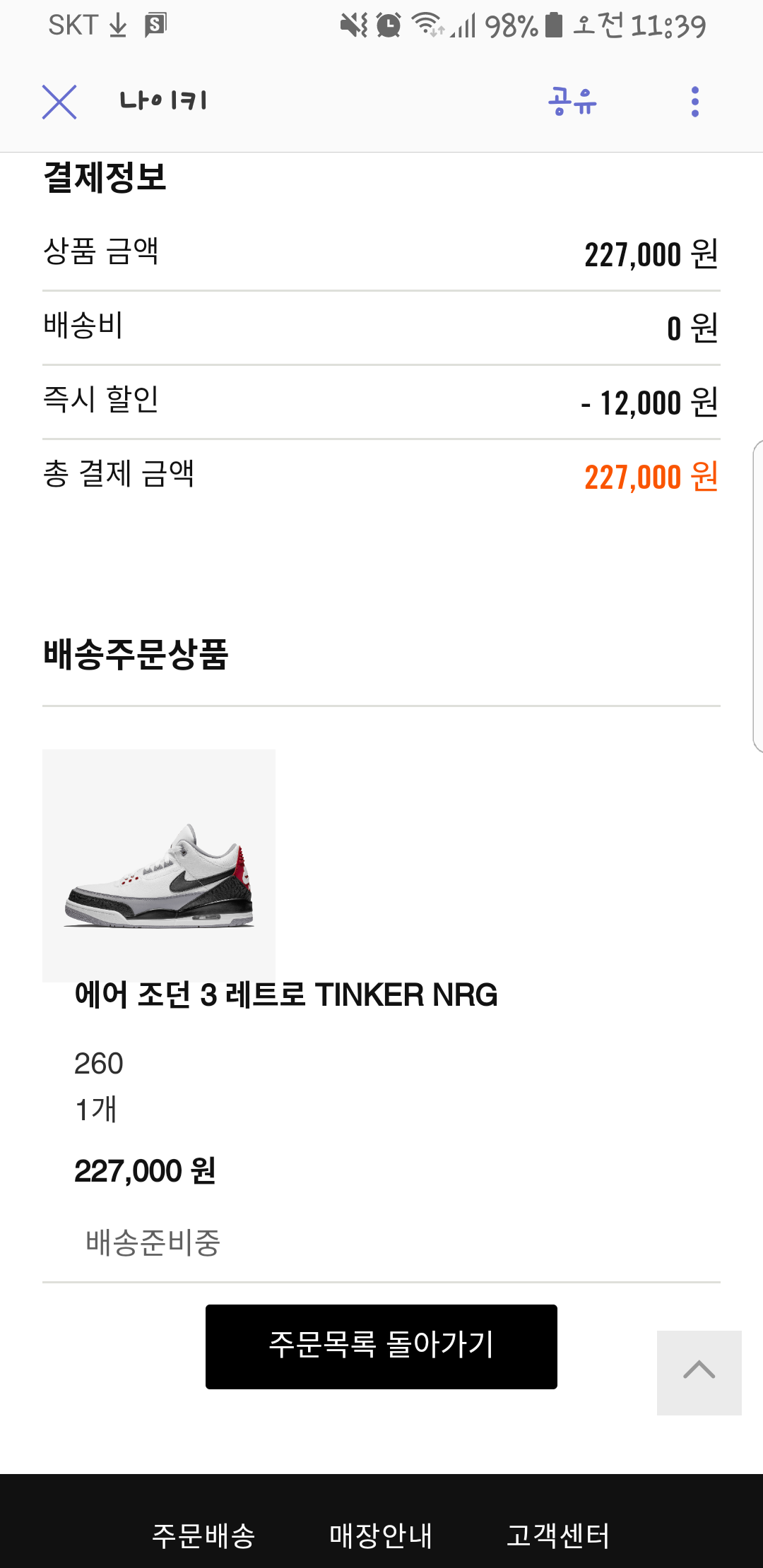
Task: Open 매장안내 store info link
Action: pyautogui.click(x=381, y=1536)
